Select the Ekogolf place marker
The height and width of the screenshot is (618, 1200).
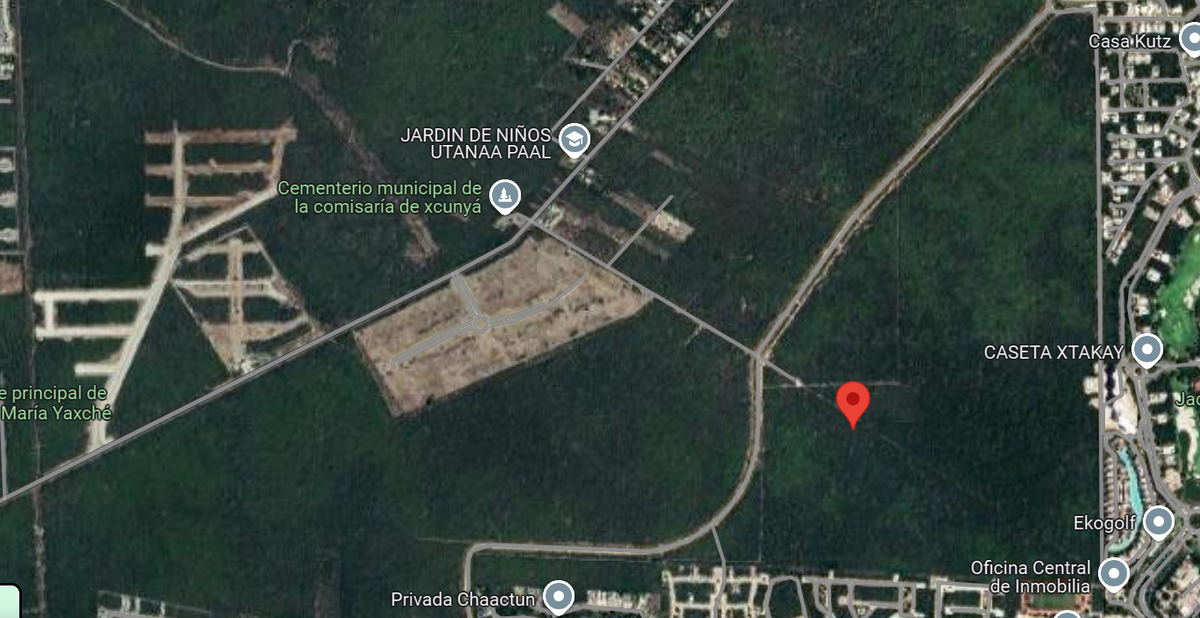click(1158, 521)
